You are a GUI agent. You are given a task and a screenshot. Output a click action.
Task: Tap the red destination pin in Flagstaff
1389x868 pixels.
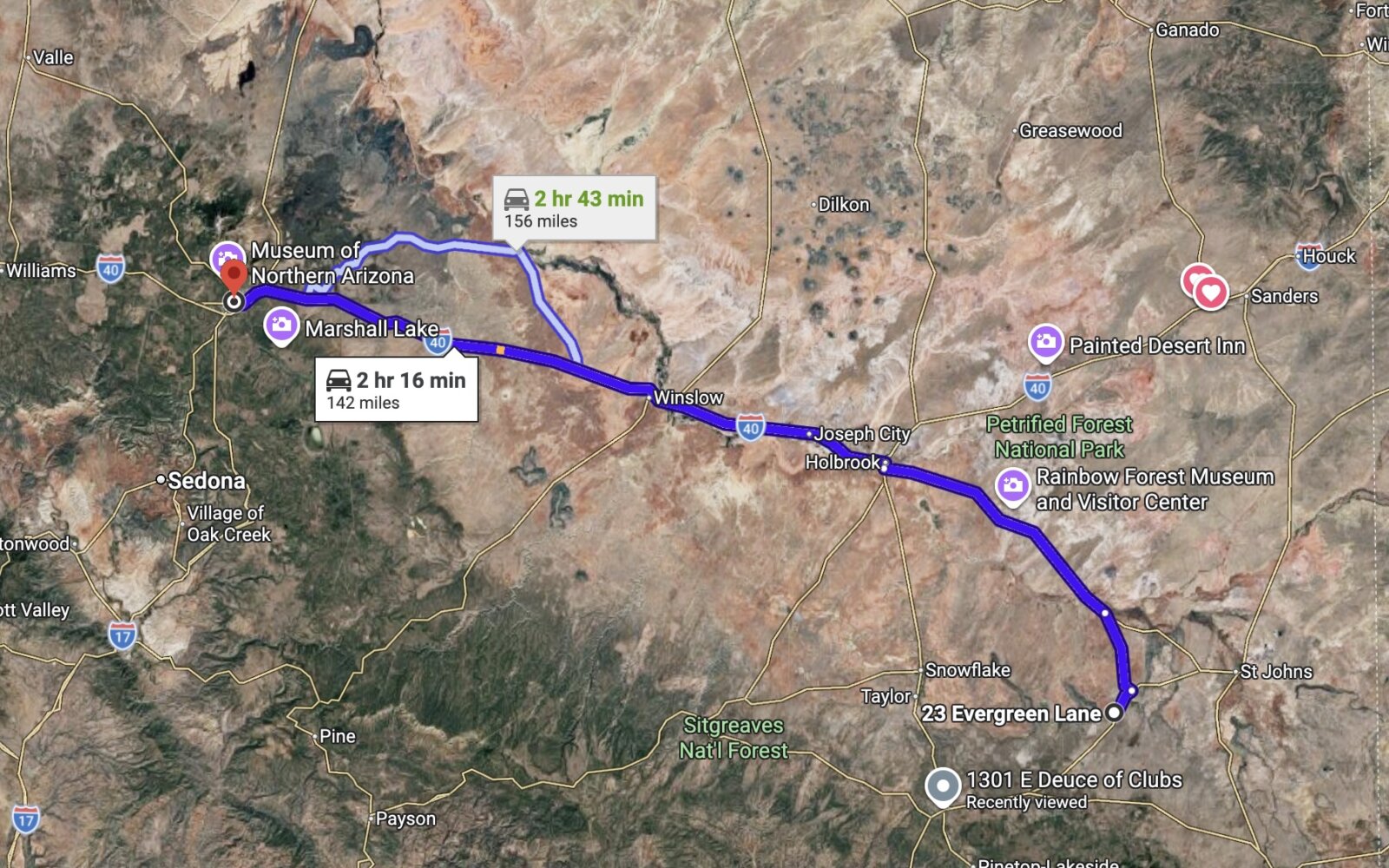coord(233,277)
